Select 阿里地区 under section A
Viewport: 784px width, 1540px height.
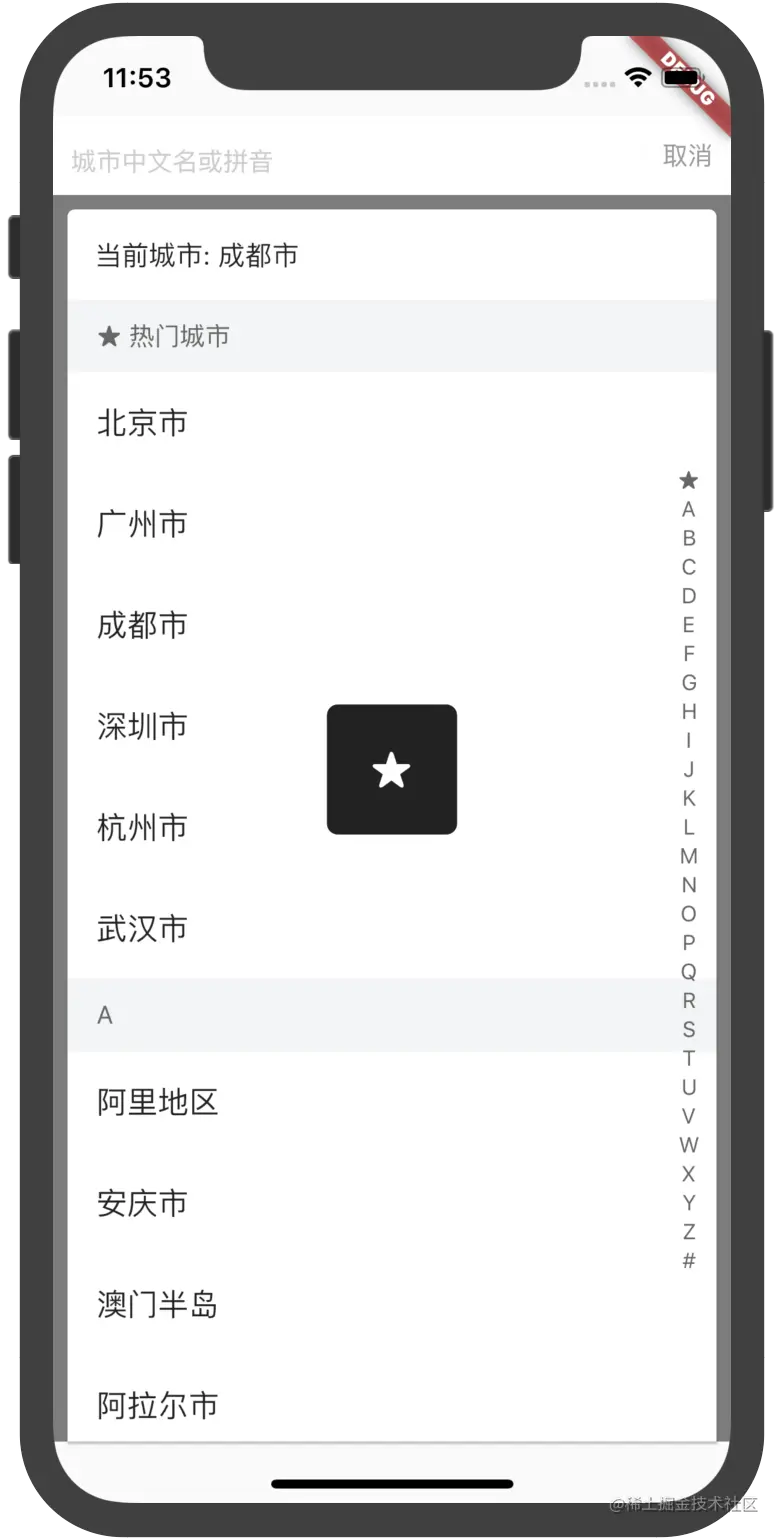tap(157, 1102)
